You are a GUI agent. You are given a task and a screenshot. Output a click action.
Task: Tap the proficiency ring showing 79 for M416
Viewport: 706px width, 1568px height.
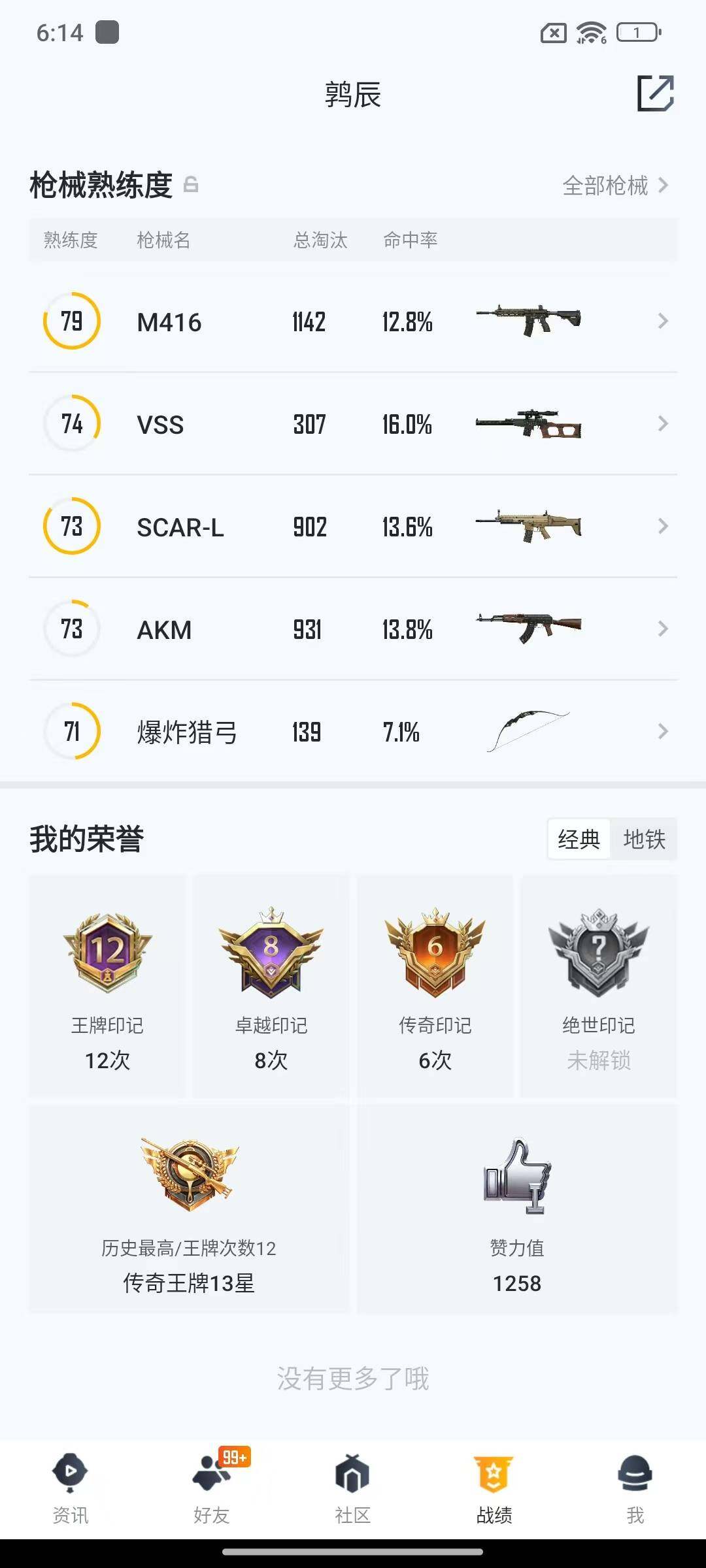(72, 321)
